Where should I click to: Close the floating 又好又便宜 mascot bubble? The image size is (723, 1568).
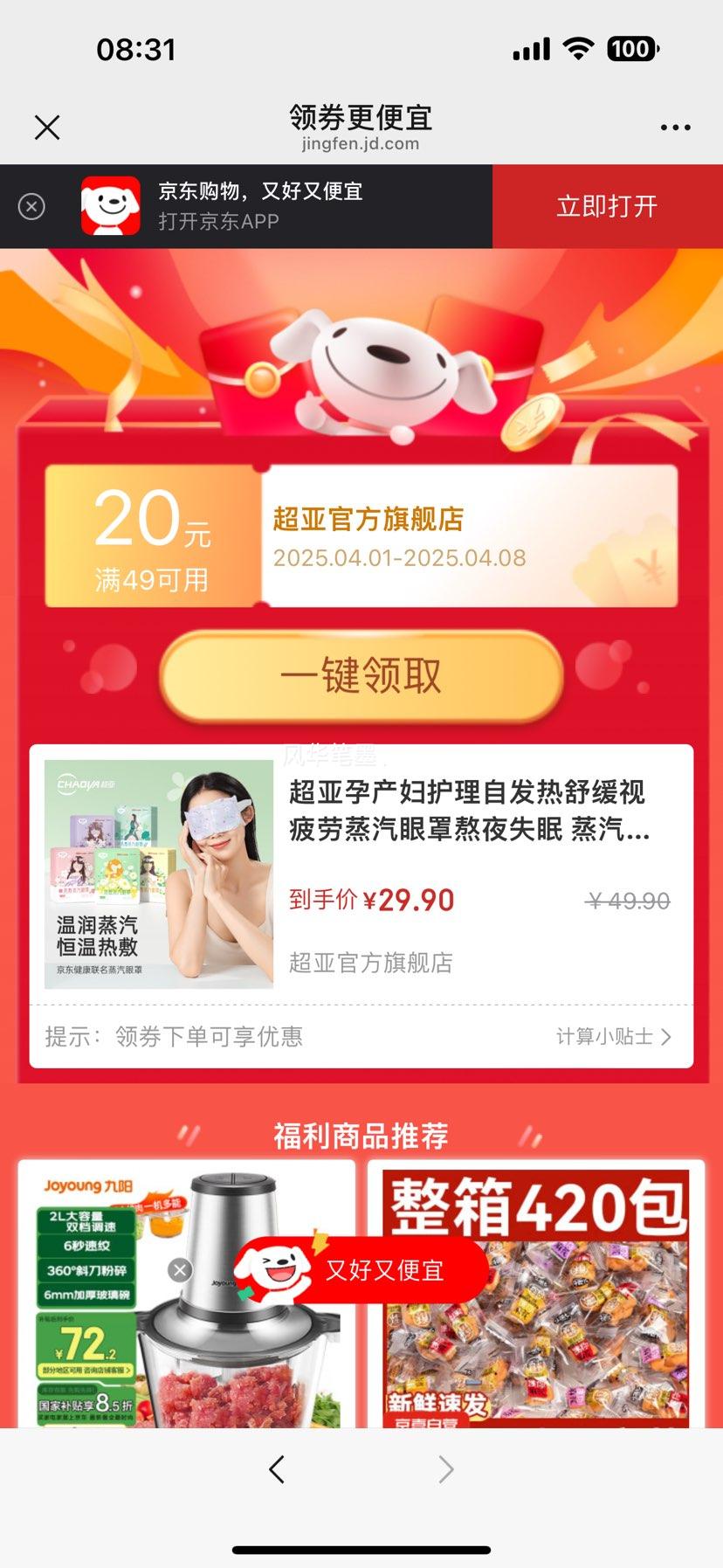coord(181,1270)
